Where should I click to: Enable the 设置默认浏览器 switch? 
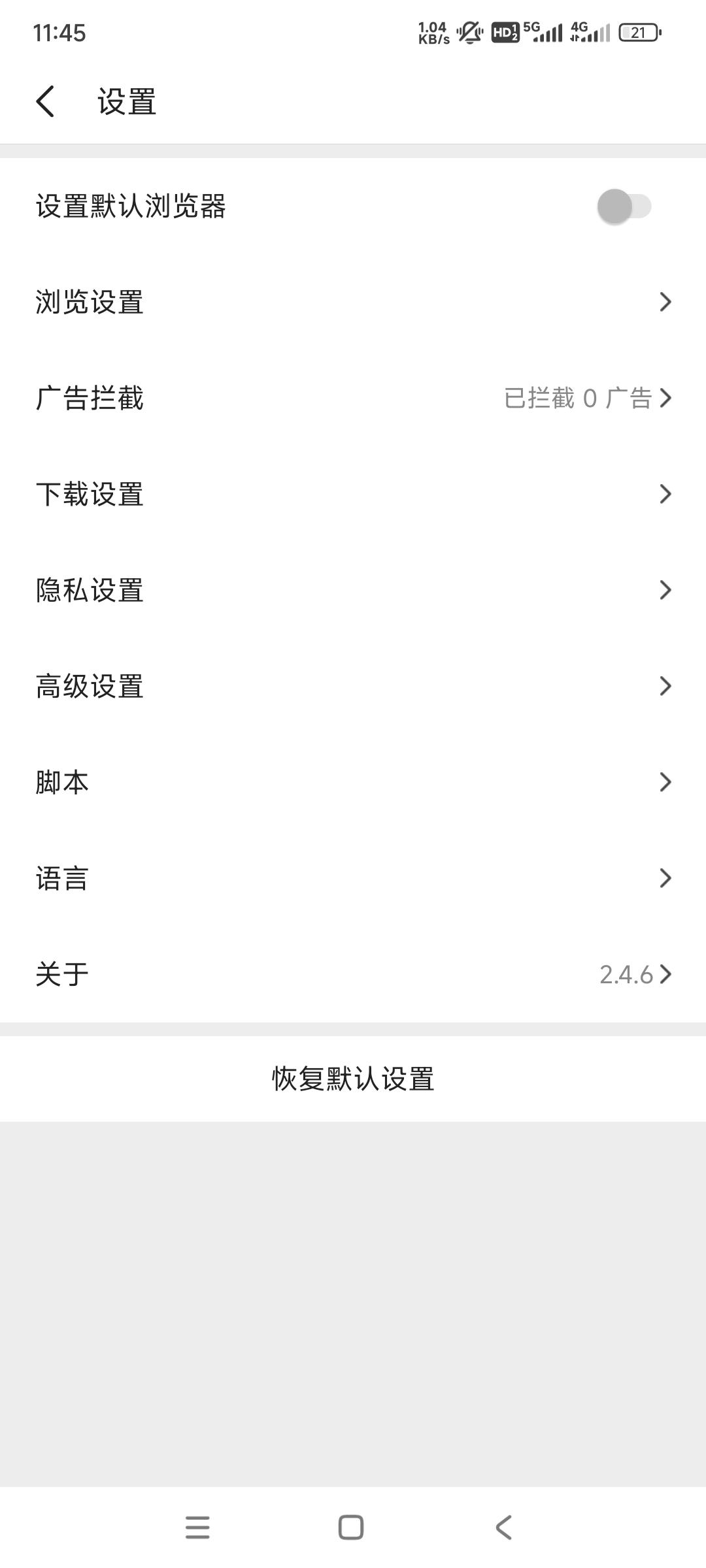click(x=624, y=207)
